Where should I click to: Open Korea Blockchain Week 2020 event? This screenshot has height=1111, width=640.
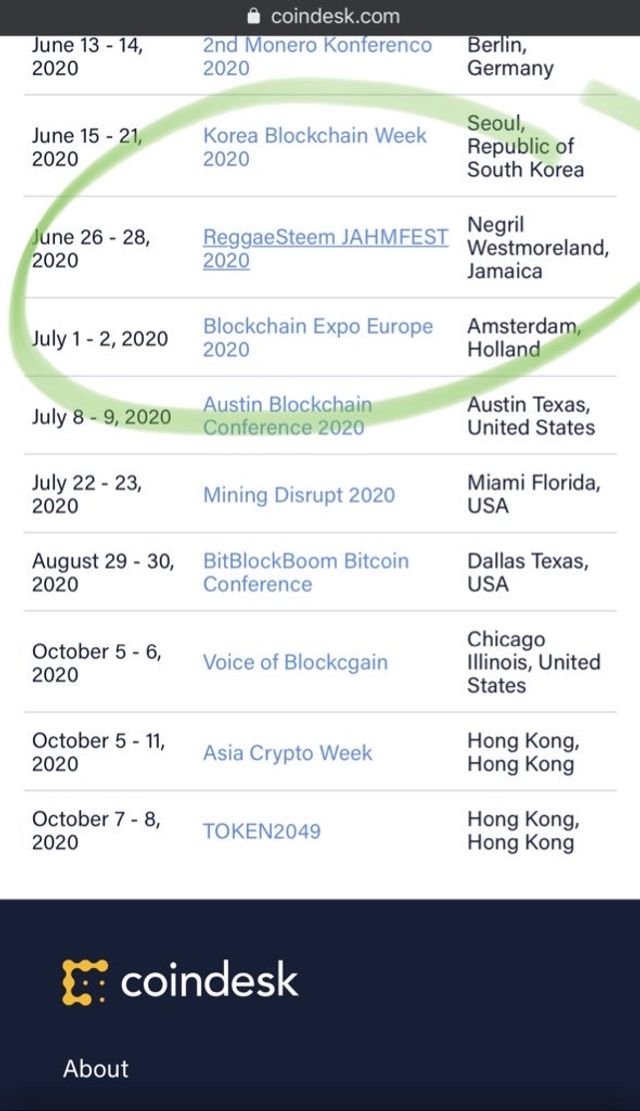coord(314,146)
